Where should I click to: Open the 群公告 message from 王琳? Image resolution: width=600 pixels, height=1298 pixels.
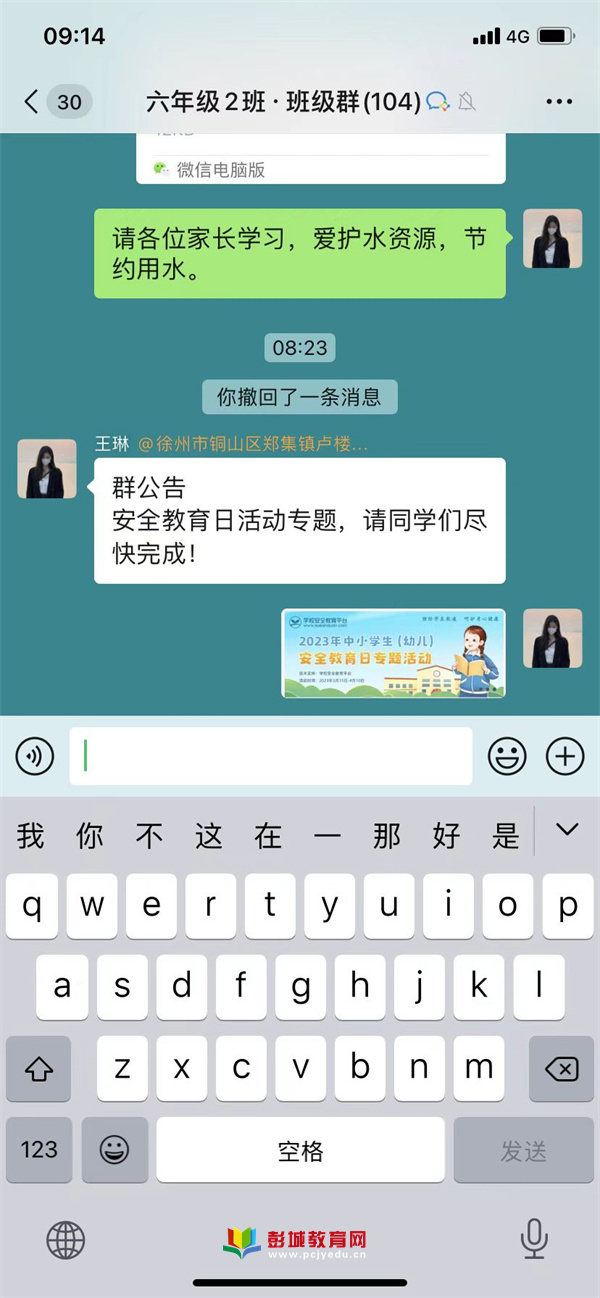click(299, 520)
